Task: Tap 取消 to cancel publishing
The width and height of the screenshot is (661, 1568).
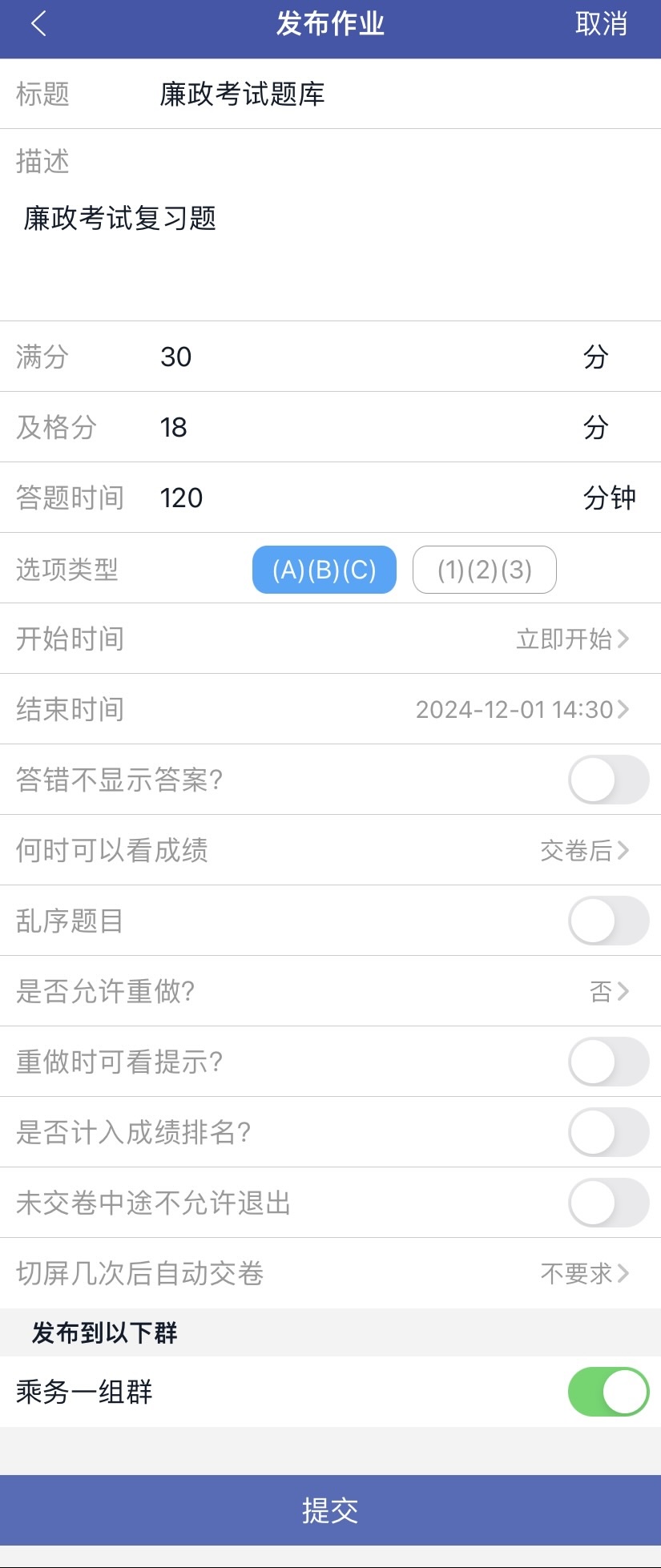Action: click(600, 24)
